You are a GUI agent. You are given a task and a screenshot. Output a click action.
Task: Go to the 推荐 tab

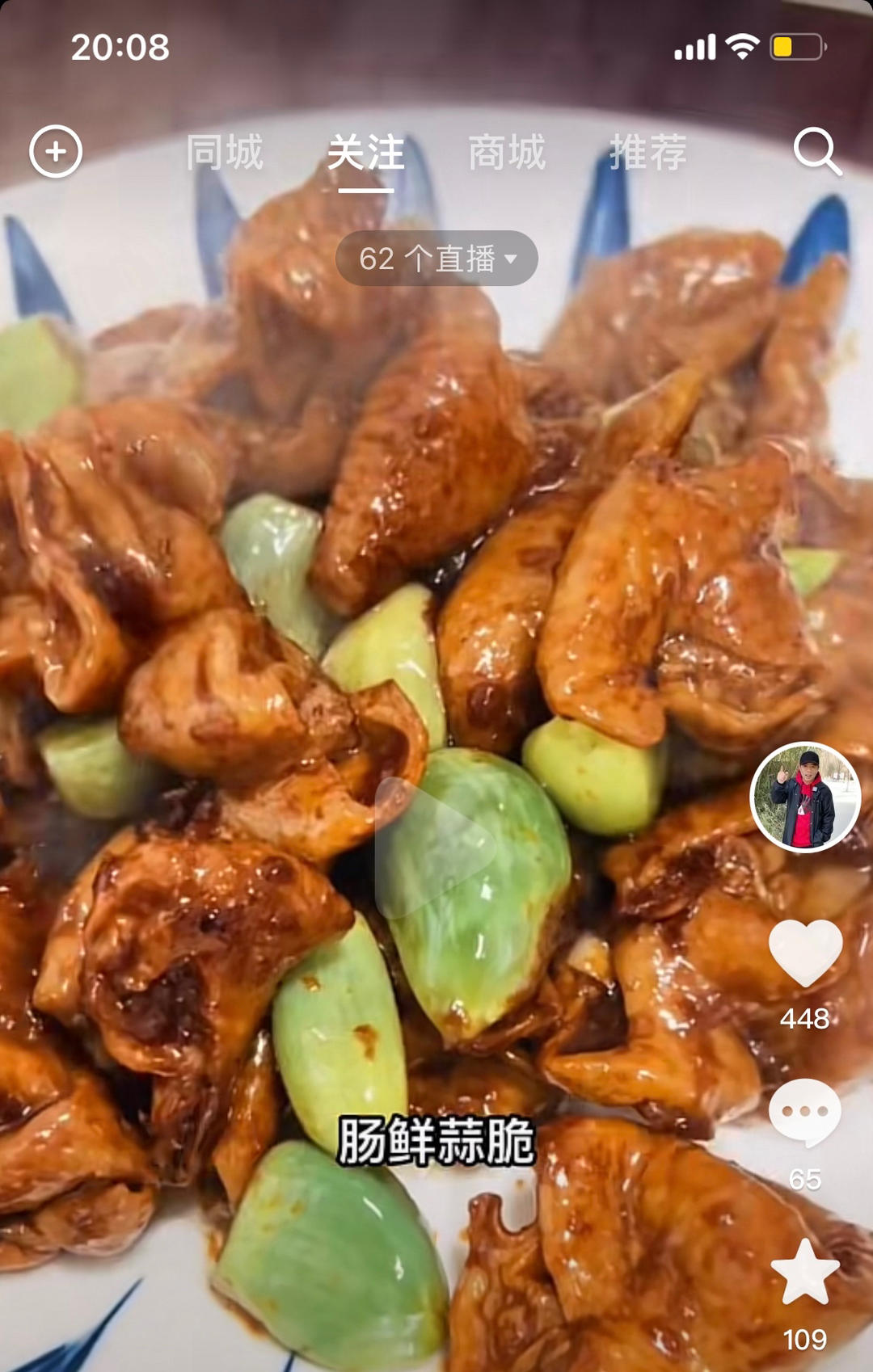(647, 153)
